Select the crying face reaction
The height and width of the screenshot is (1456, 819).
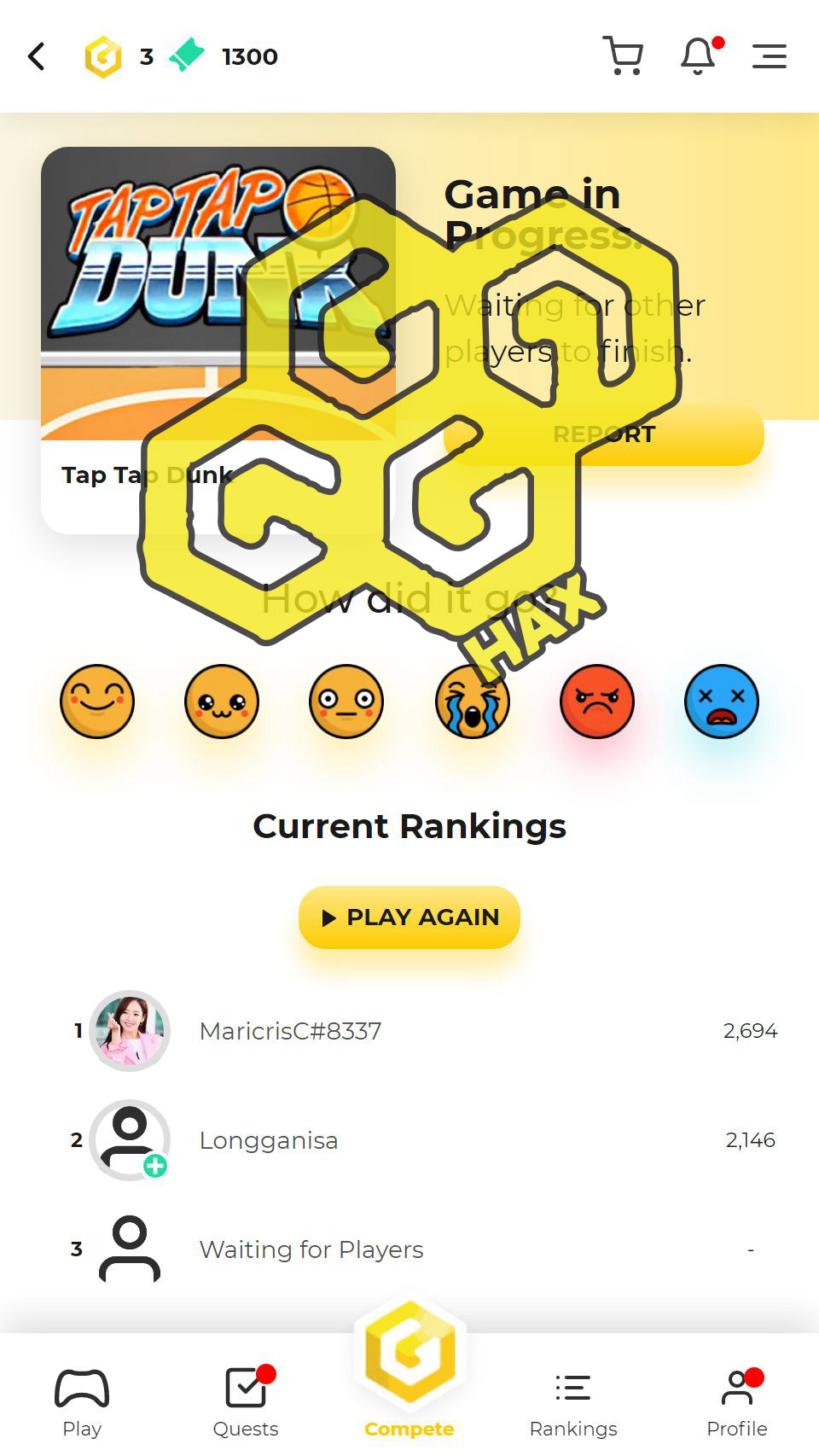point(472,702)
